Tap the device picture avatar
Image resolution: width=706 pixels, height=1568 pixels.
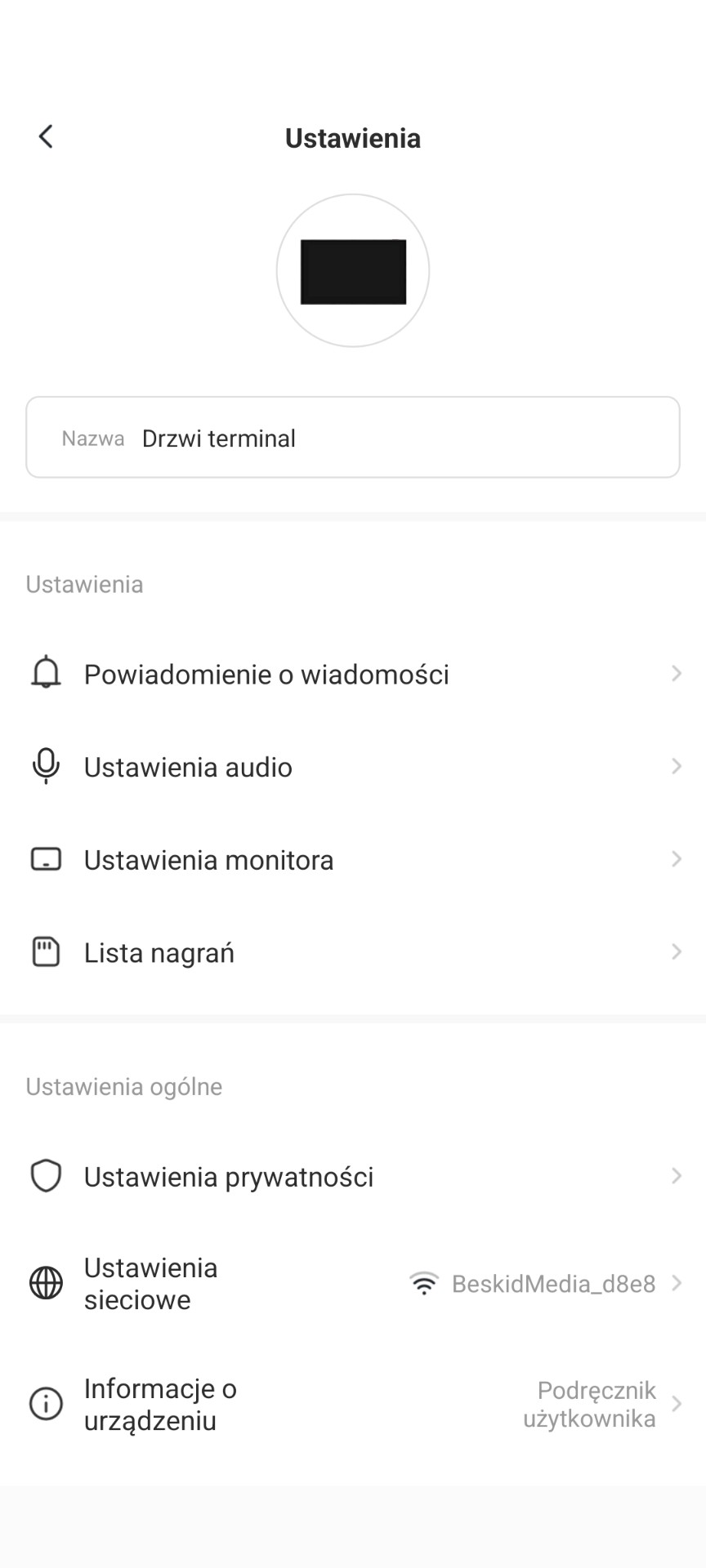(353, 271)
